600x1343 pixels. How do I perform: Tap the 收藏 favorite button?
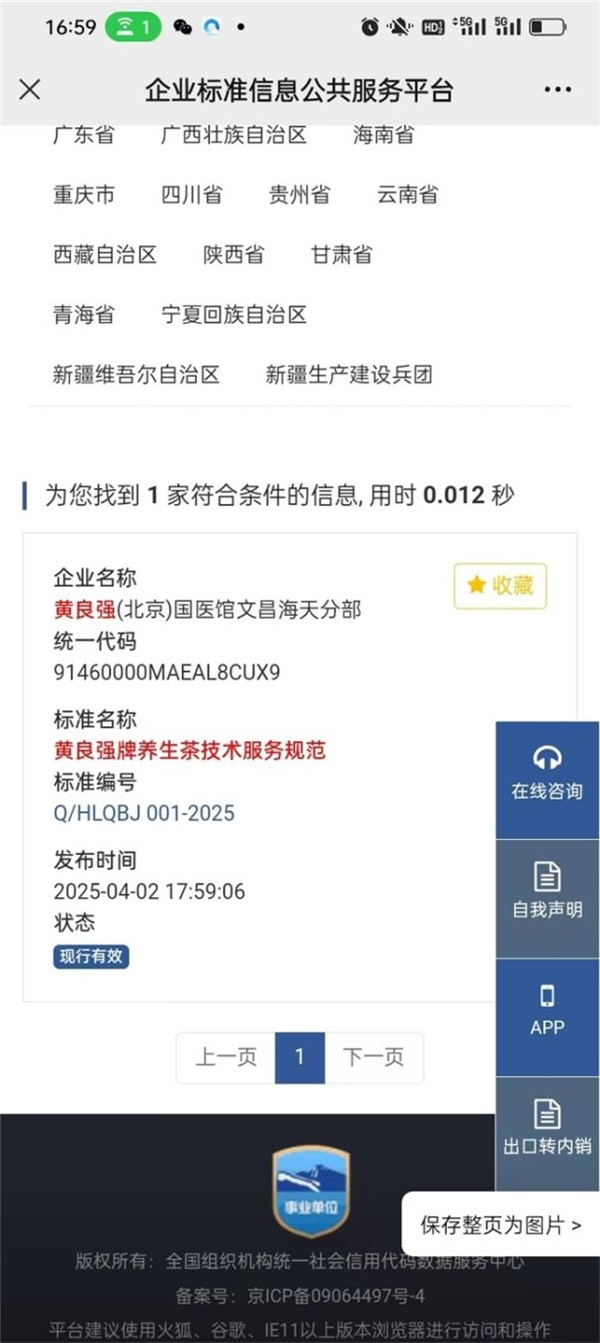coord(500,586)
